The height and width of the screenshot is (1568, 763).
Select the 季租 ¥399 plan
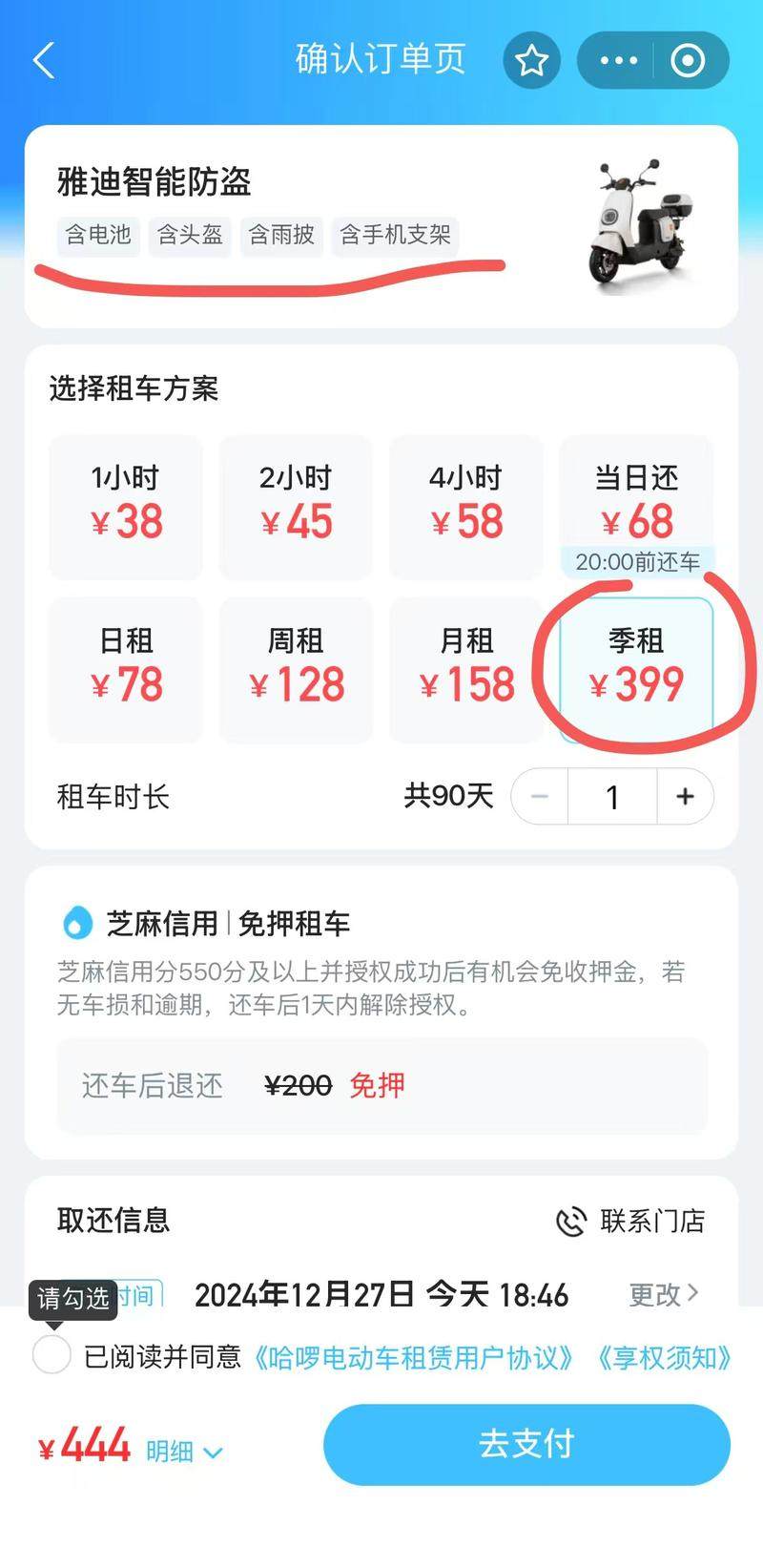click(636, 668)
